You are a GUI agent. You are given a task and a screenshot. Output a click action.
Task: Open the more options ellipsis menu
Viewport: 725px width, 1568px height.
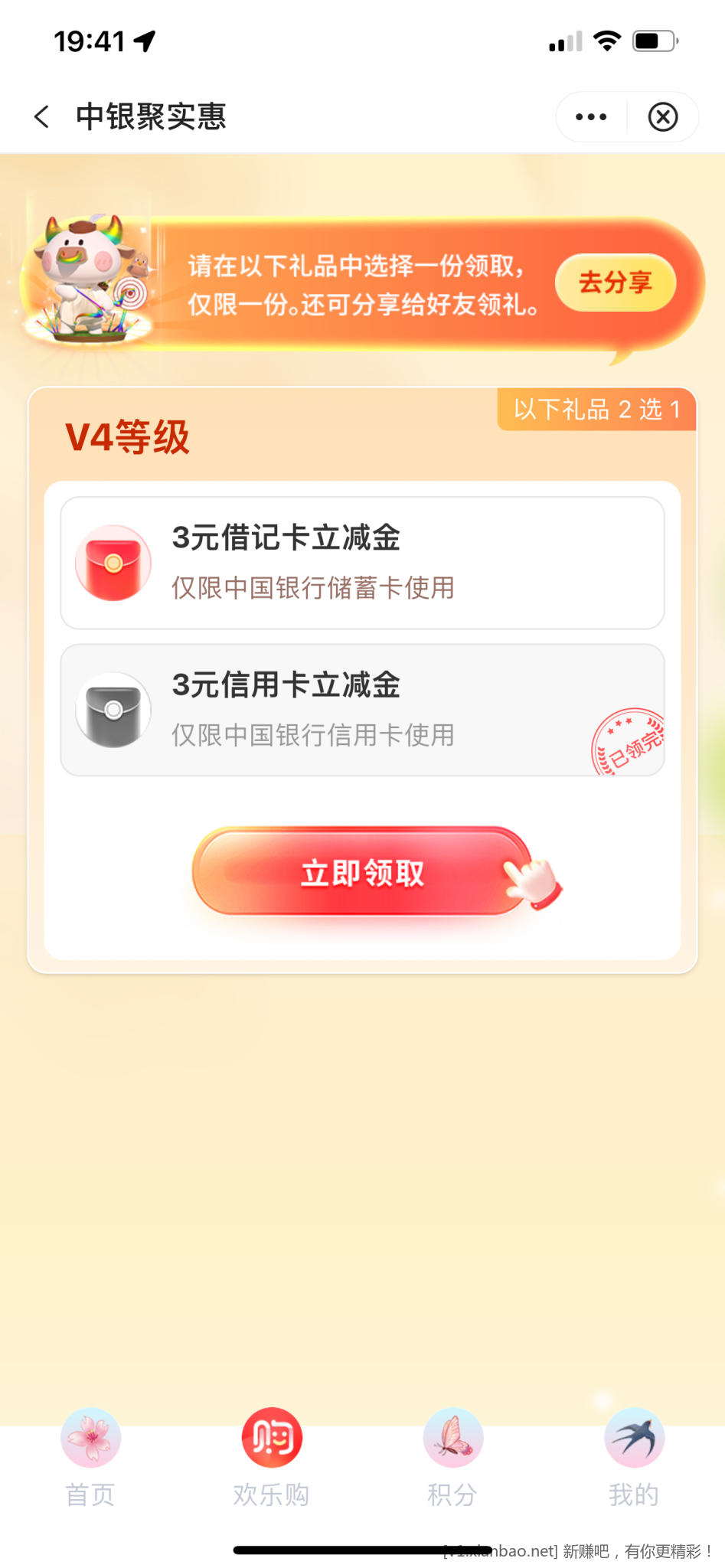[589, 116]
